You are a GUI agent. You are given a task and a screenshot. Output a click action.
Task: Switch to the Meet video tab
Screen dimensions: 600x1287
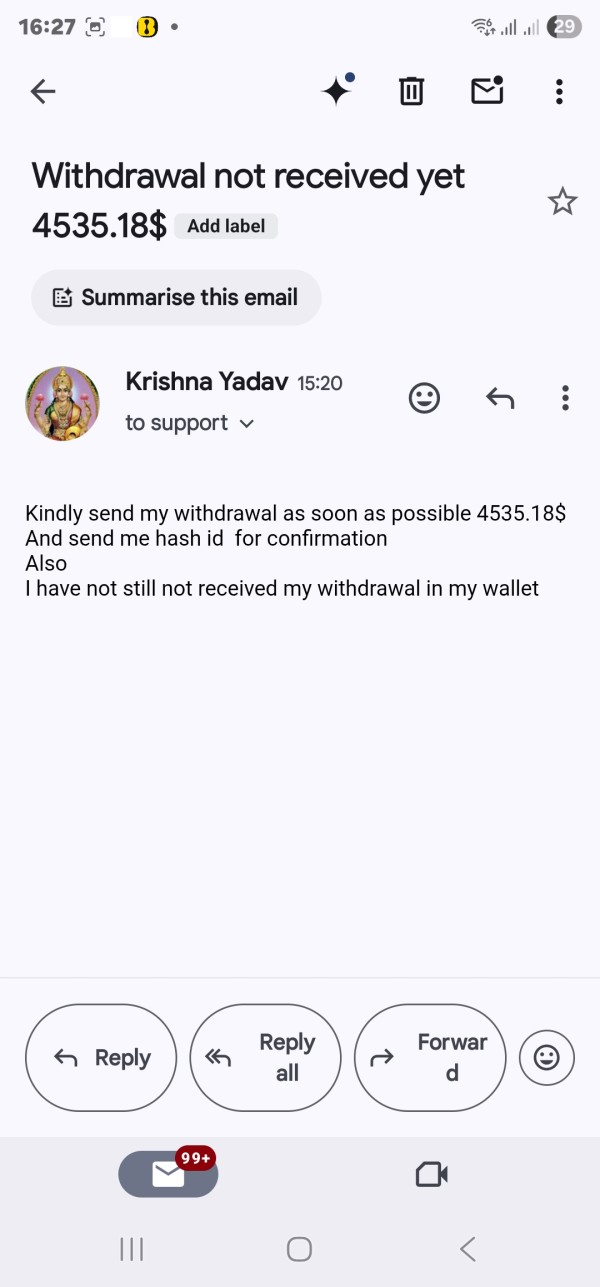tap(431, 1174)
